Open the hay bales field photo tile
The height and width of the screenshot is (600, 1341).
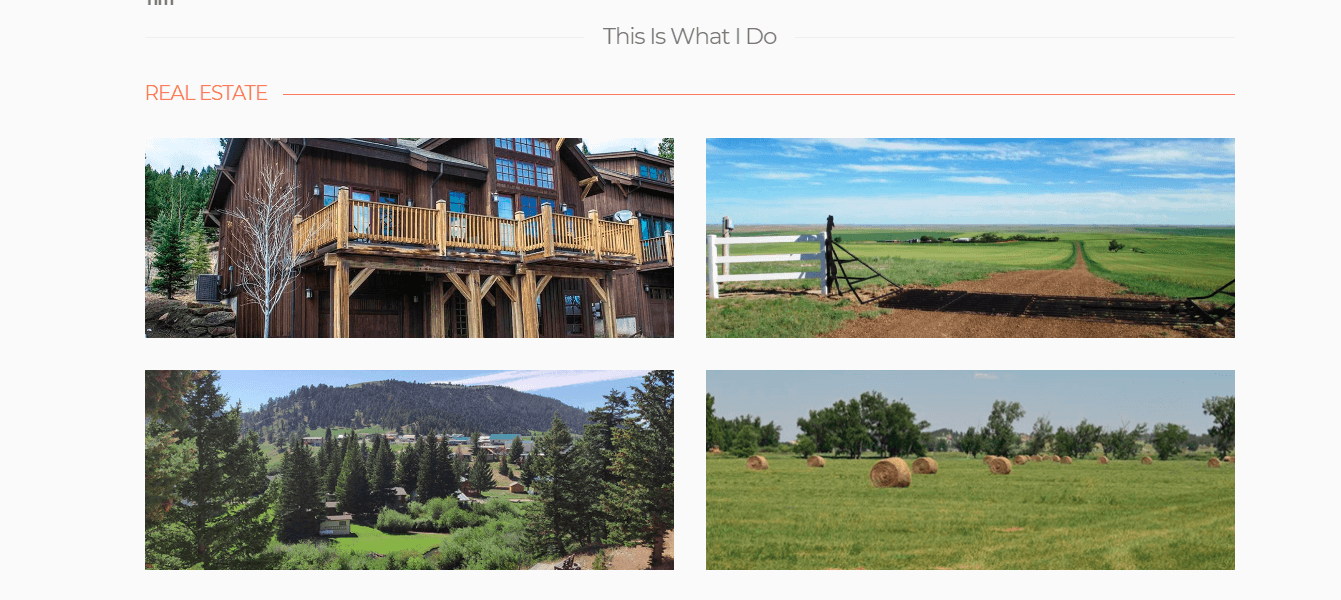(970, 470)
